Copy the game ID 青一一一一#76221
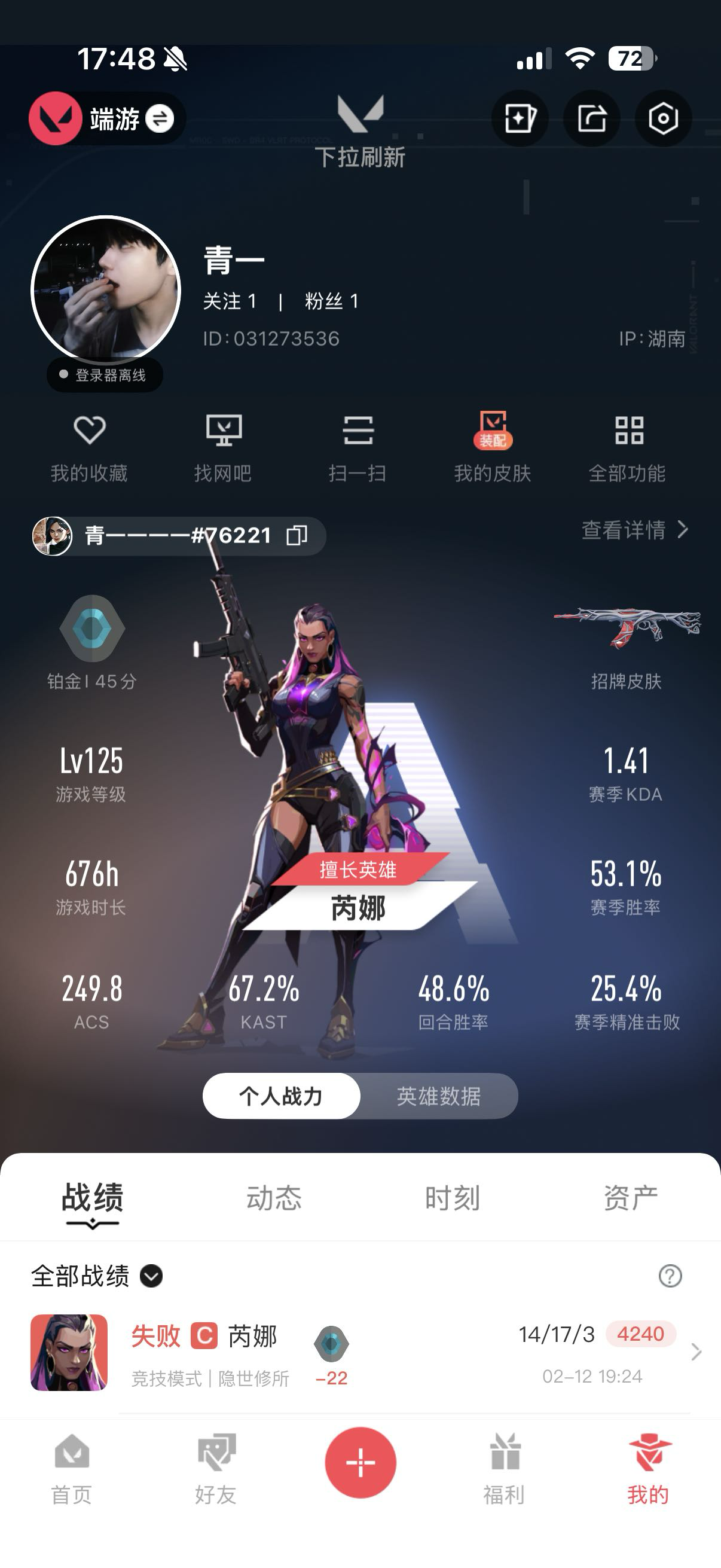This screenshot has height=1568, width=721. (297, 536)
